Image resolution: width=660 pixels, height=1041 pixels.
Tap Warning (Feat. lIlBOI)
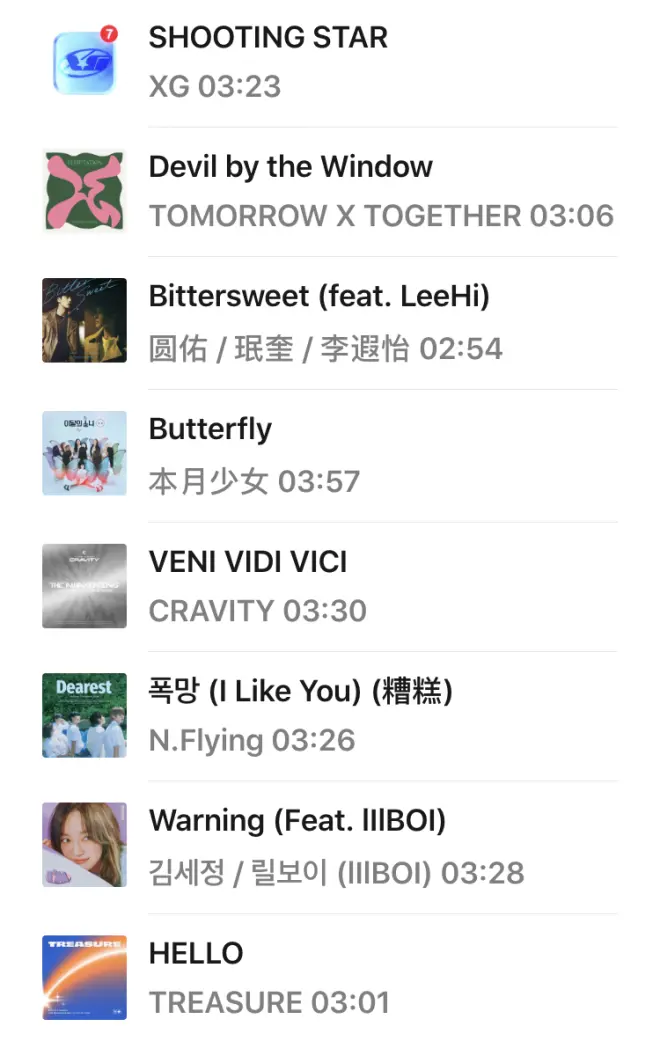[x=297, y=821]
